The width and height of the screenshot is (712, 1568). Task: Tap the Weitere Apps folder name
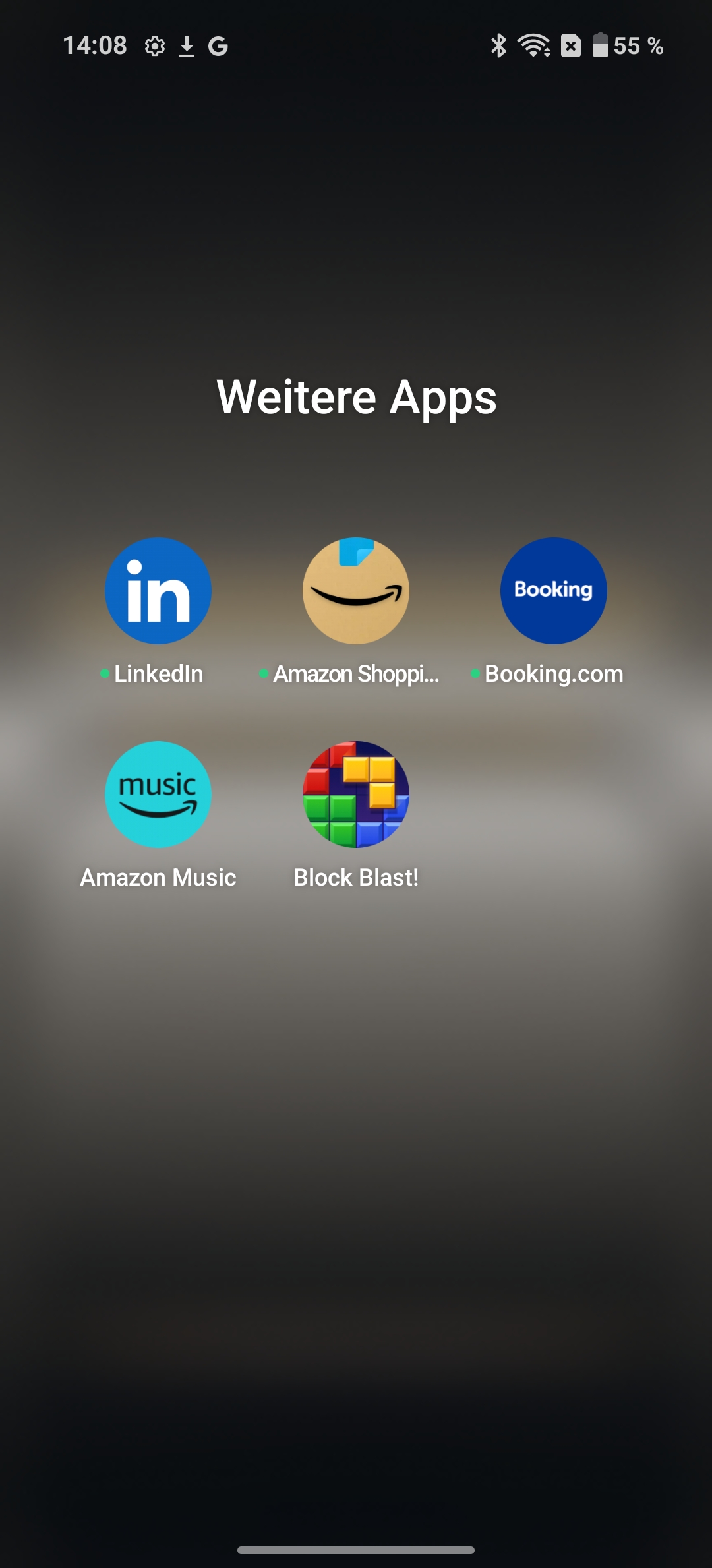click(x=357, y=398)
